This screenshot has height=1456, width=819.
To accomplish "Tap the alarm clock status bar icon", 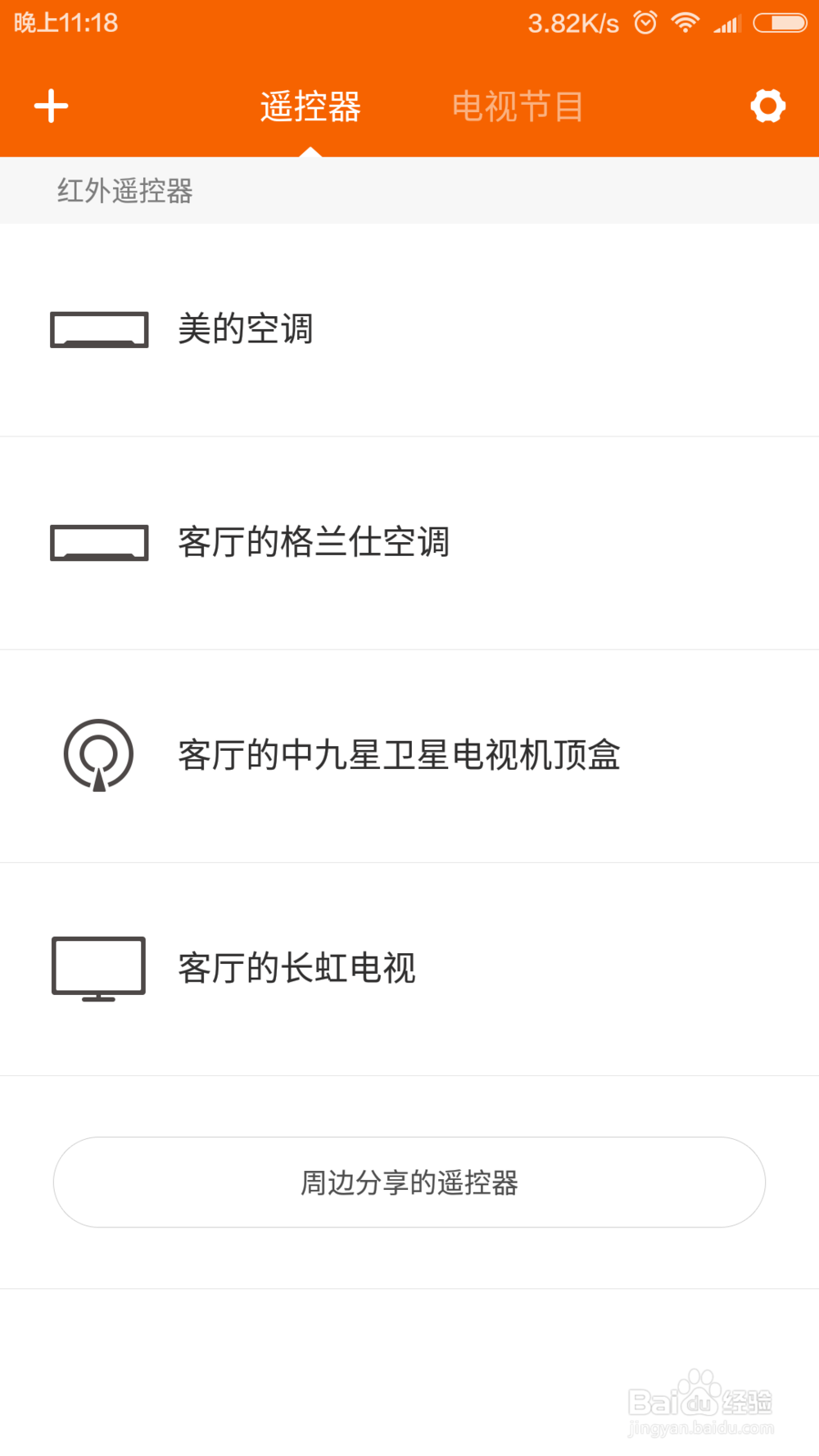I will tap(645, 22).
